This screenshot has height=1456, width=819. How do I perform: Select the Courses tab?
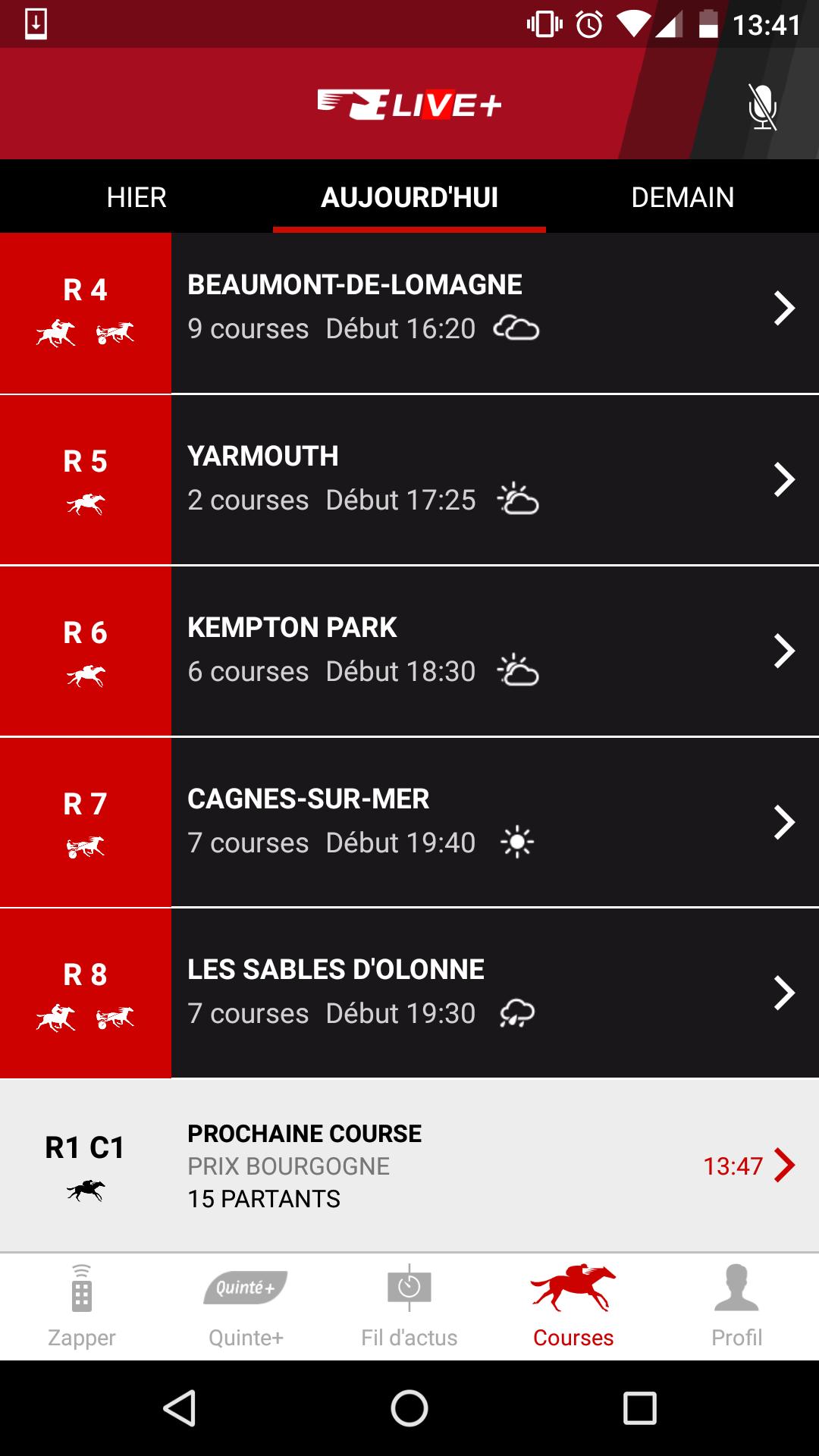point(573,1306)
